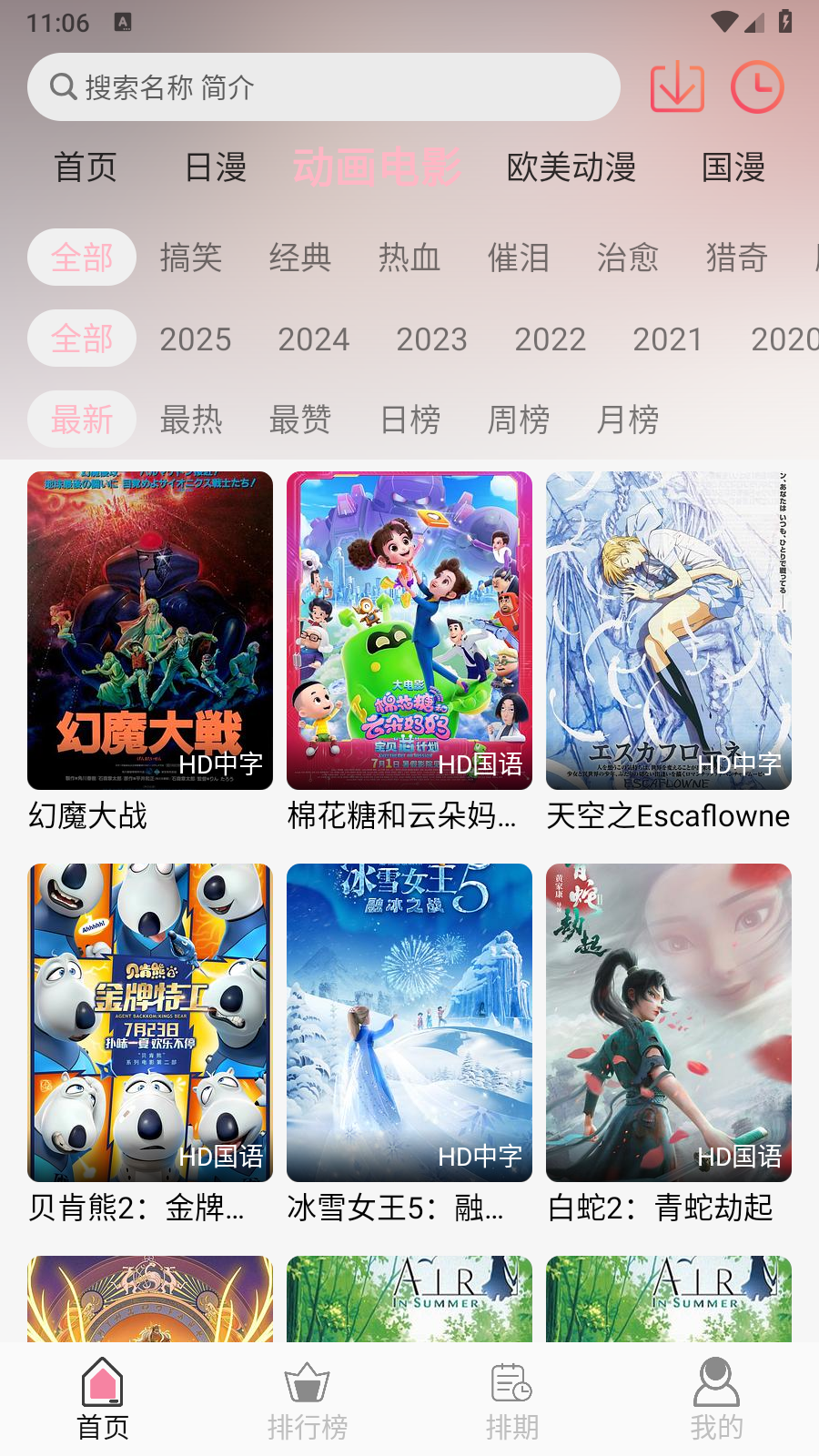Viewport: 819px width, 1456px height.
Task: Select 全部 to show all genres
Action: pyautogui.click(x=81, y=258)
